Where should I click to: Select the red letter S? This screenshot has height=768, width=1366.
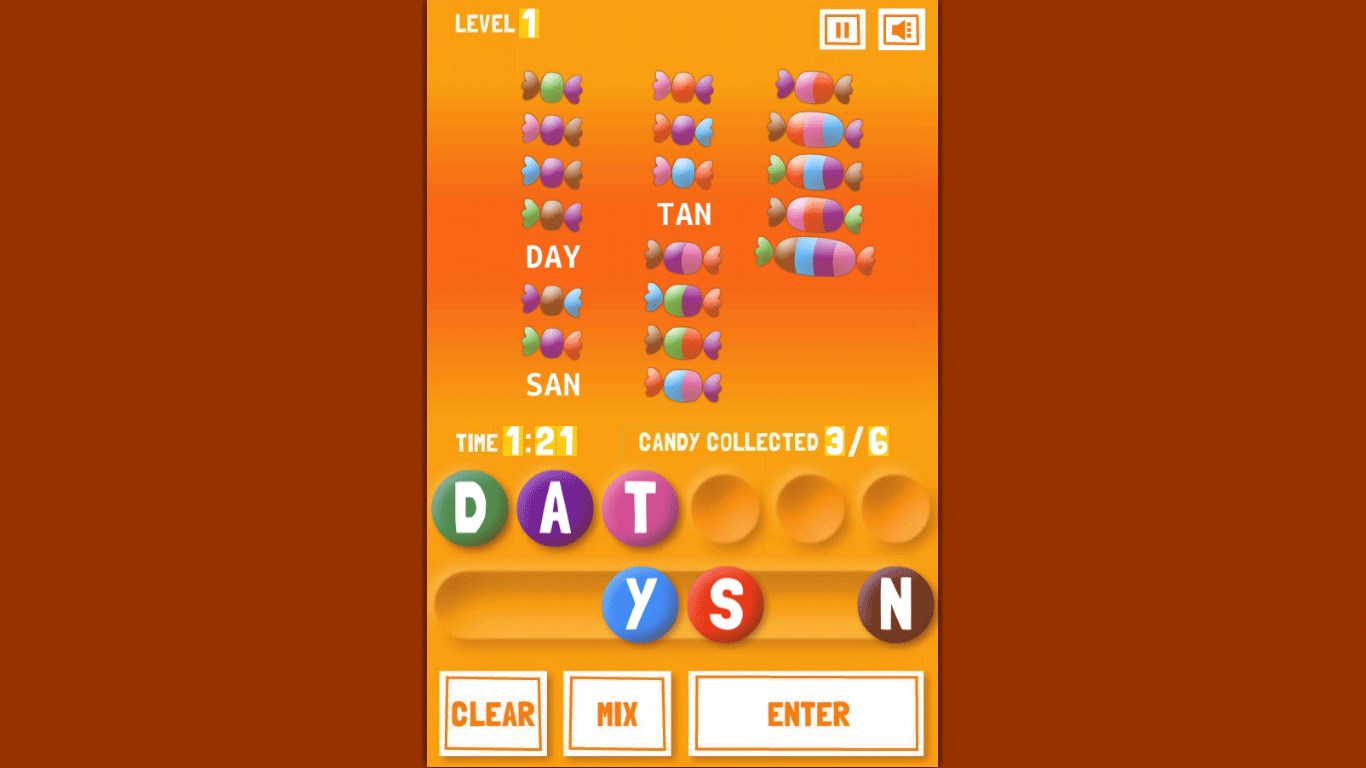[725, 604]
